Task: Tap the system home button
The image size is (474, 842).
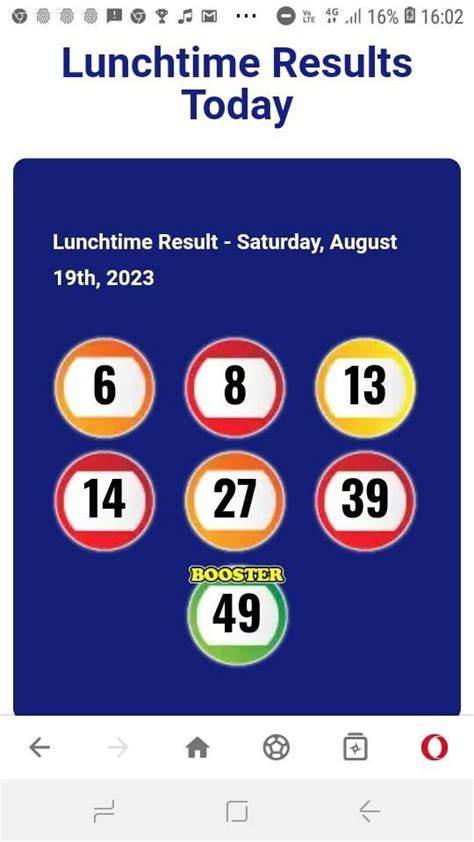Action: [237, 811]
